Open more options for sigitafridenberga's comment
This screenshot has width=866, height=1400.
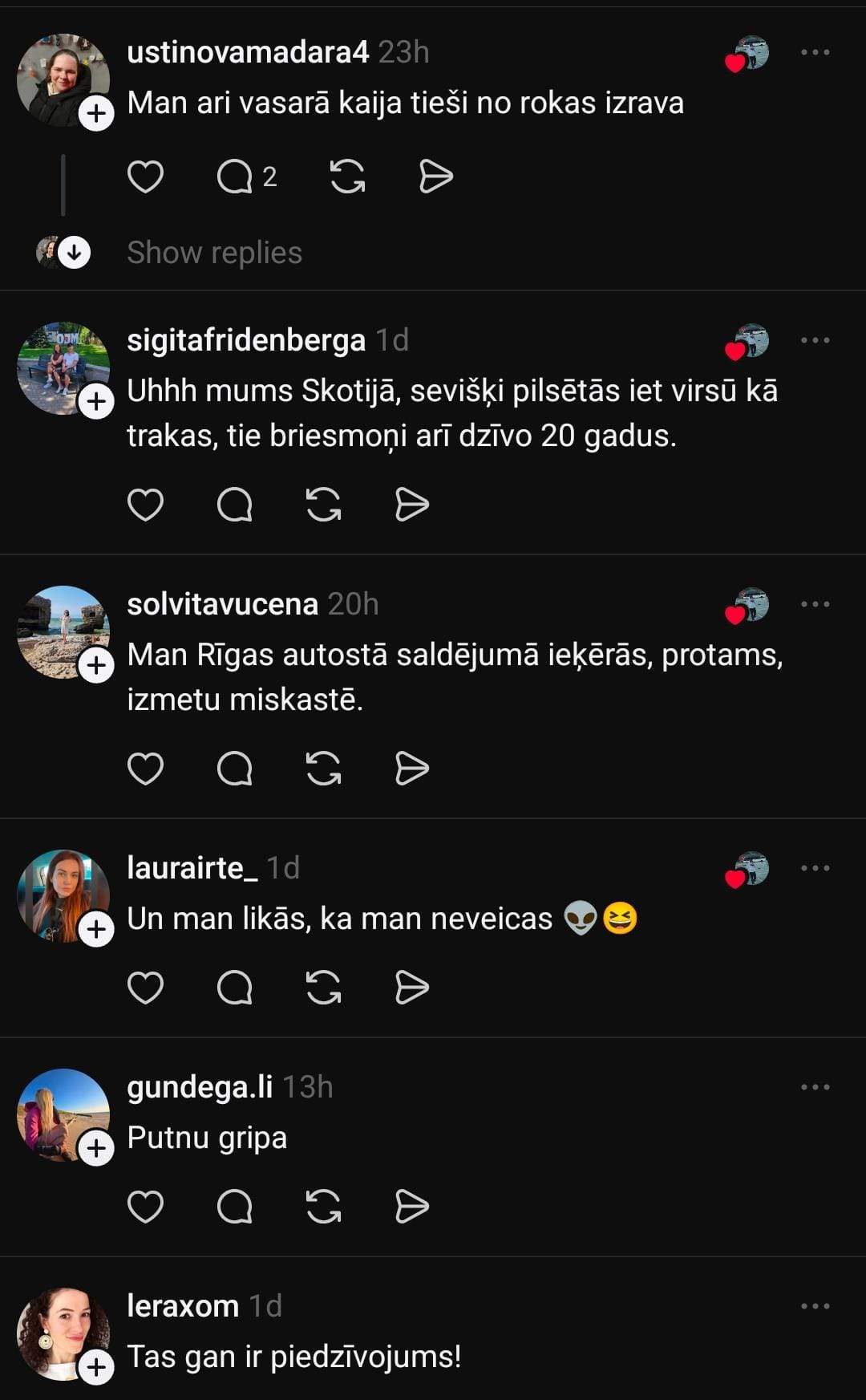pyautogui.click(x=815, y=341)
